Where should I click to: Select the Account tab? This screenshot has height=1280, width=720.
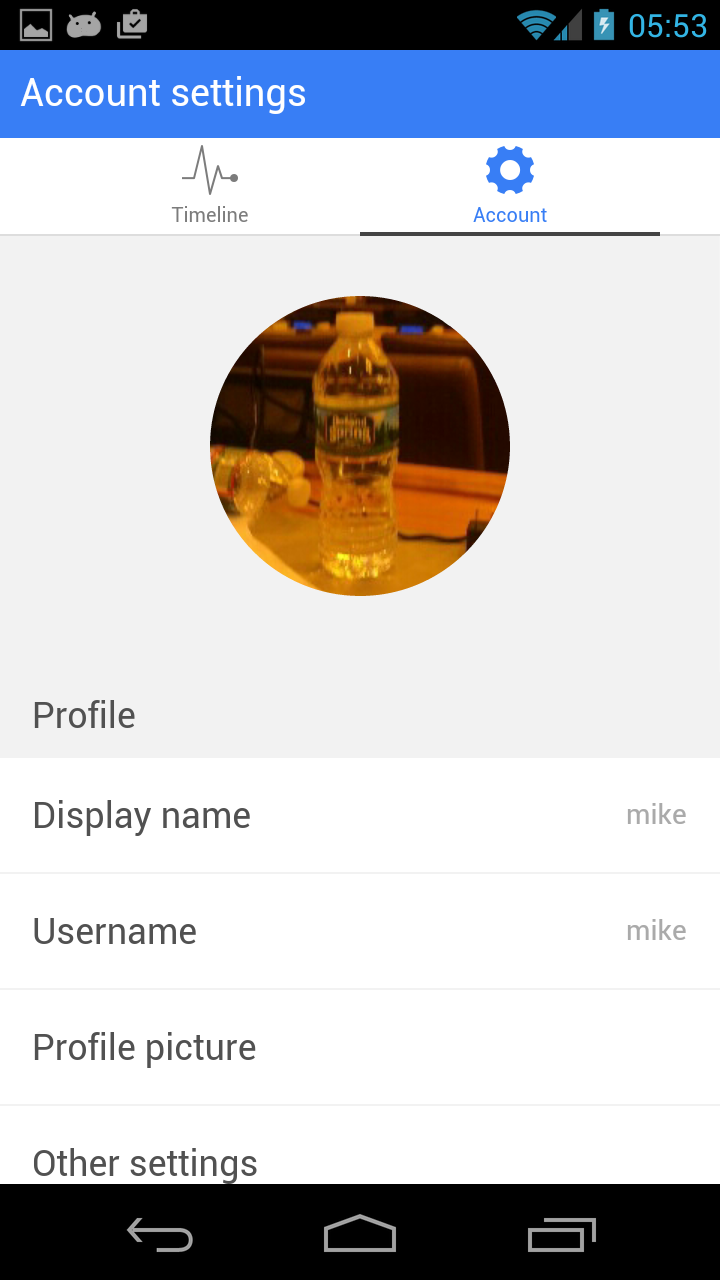(510, 187)
